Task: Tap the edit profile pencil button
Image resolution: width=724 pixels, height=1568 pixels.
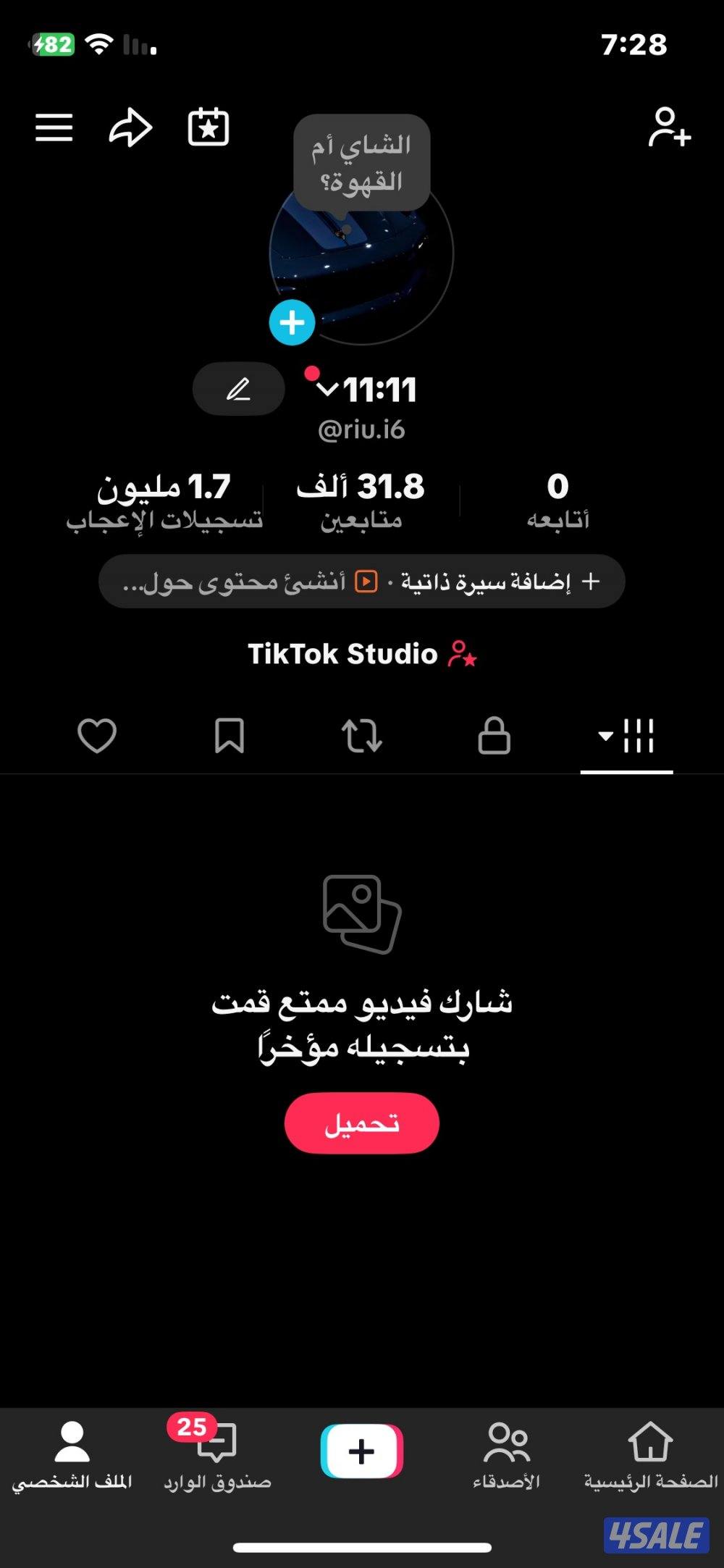Action: coord(238,388)
